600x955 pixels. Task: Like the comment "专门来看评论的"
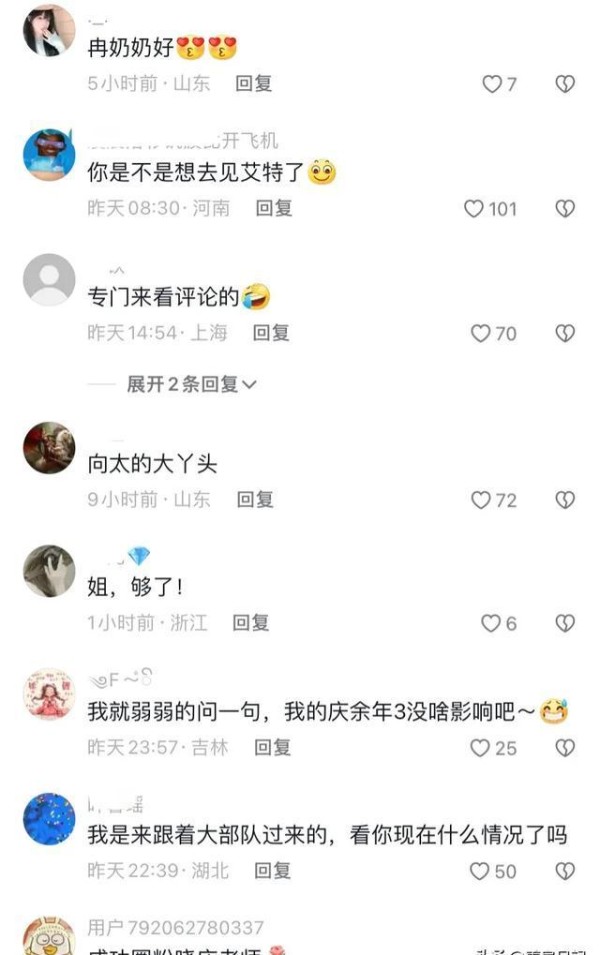click(x=482, y=333)
